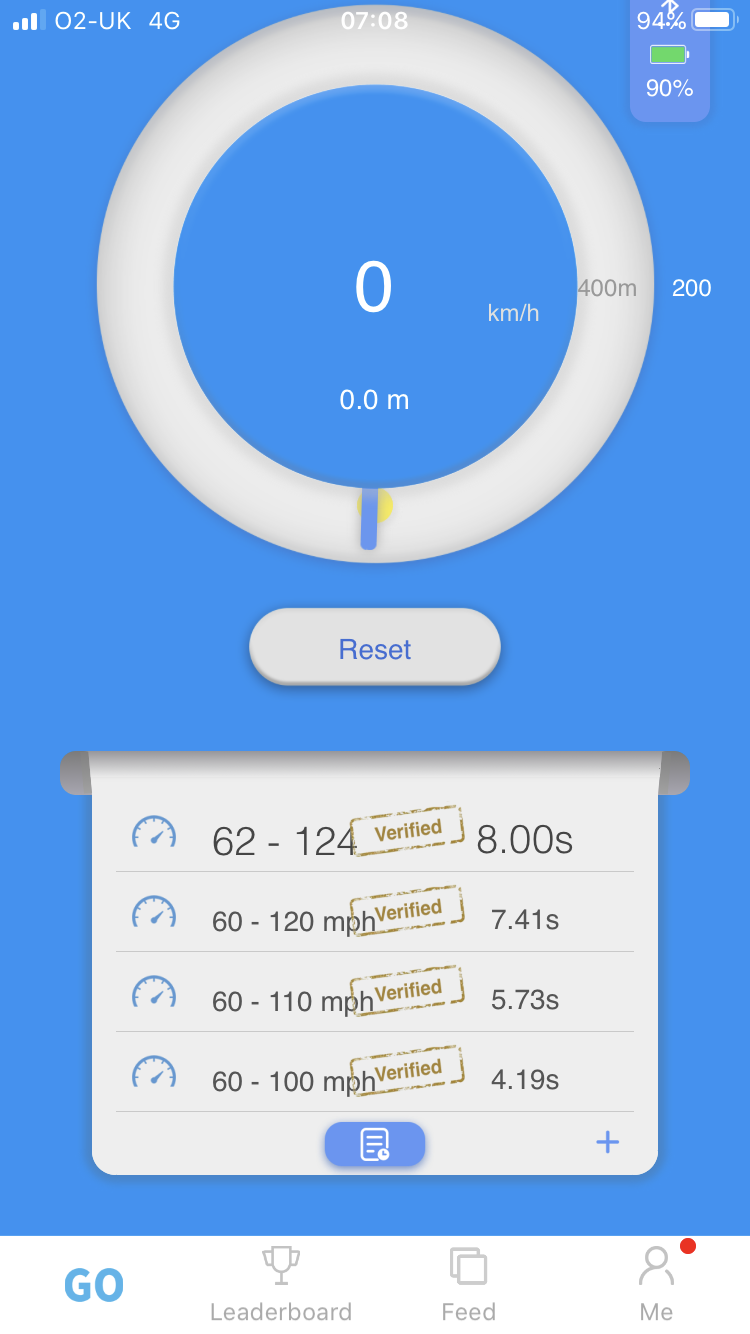Open the Feed tab
This screenshot has width=750, height=1334.
[x=468, y=1285]
